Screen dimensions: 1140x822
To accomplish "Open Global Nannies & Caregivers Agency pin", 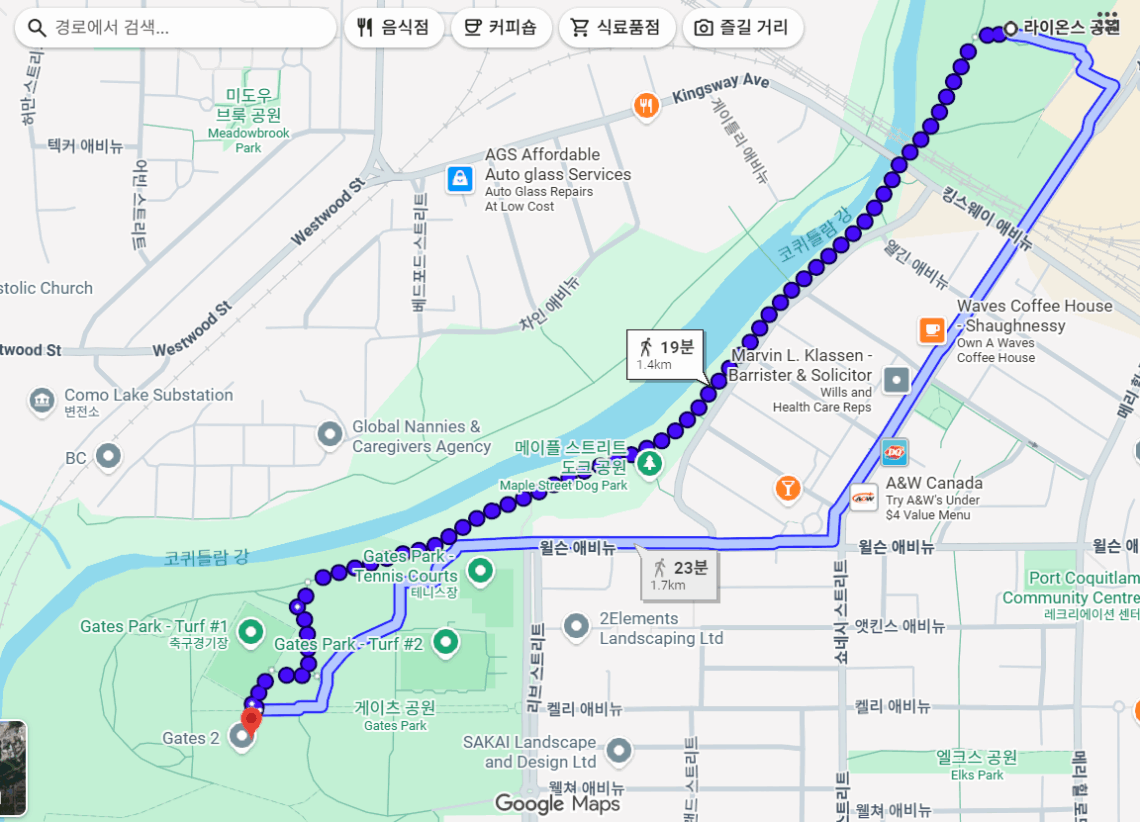I will coord(330,435).
